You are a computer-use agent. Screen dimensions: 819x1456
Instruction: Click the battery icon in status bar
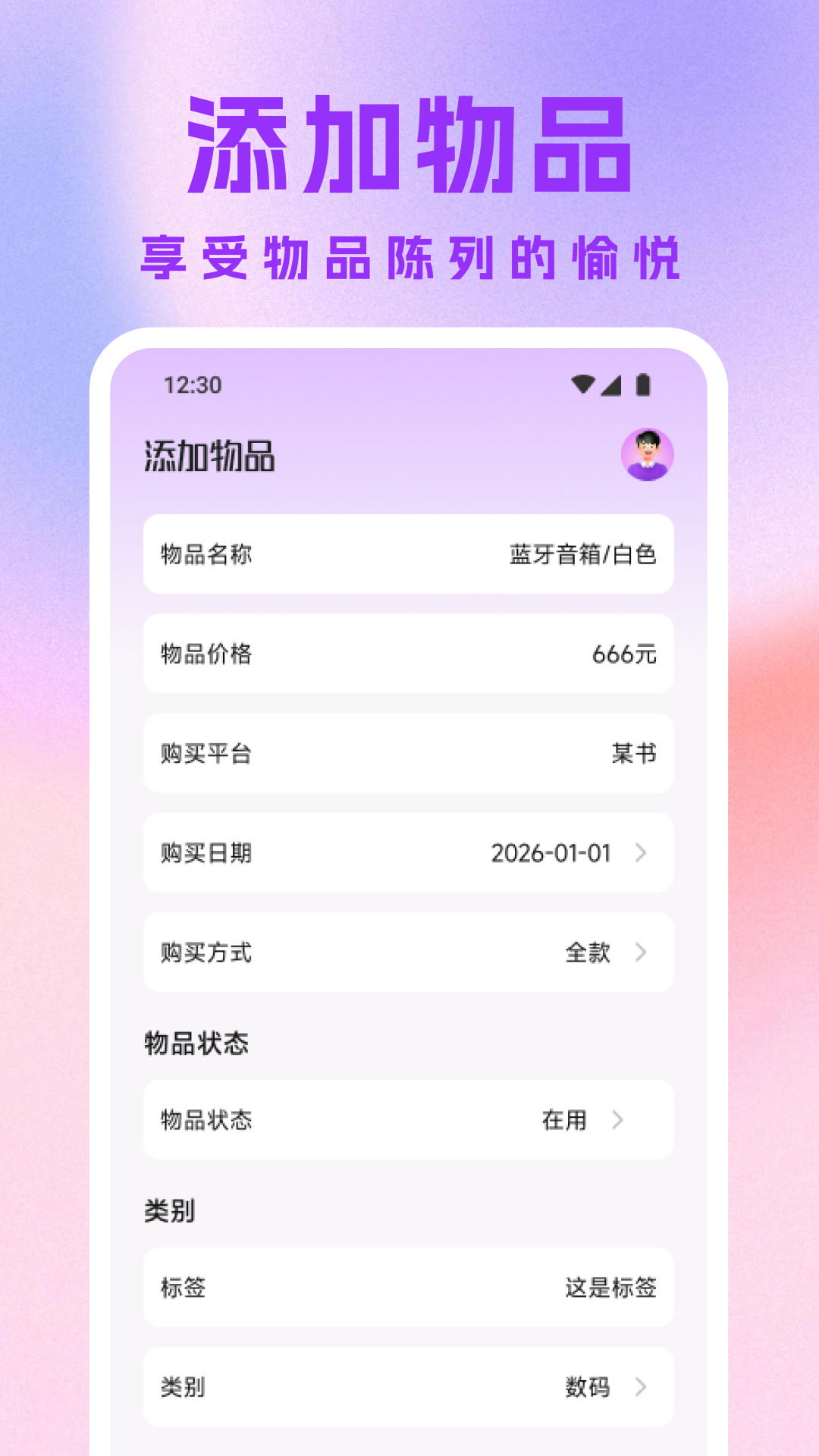(642, 385)
